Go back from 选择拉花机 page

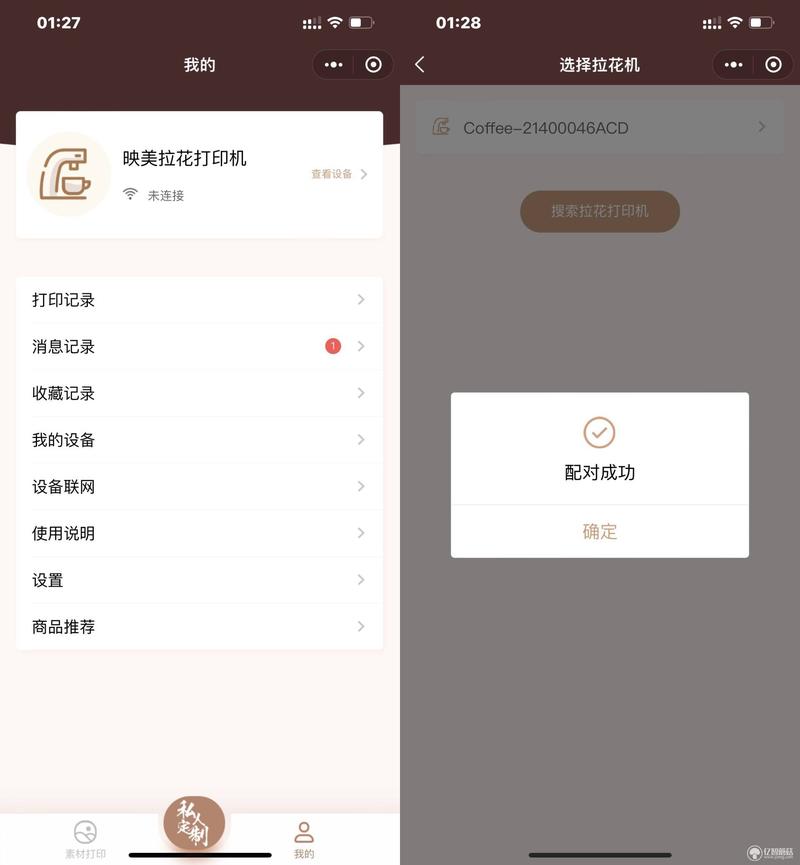pyautogui.click(x=420, y=65)
